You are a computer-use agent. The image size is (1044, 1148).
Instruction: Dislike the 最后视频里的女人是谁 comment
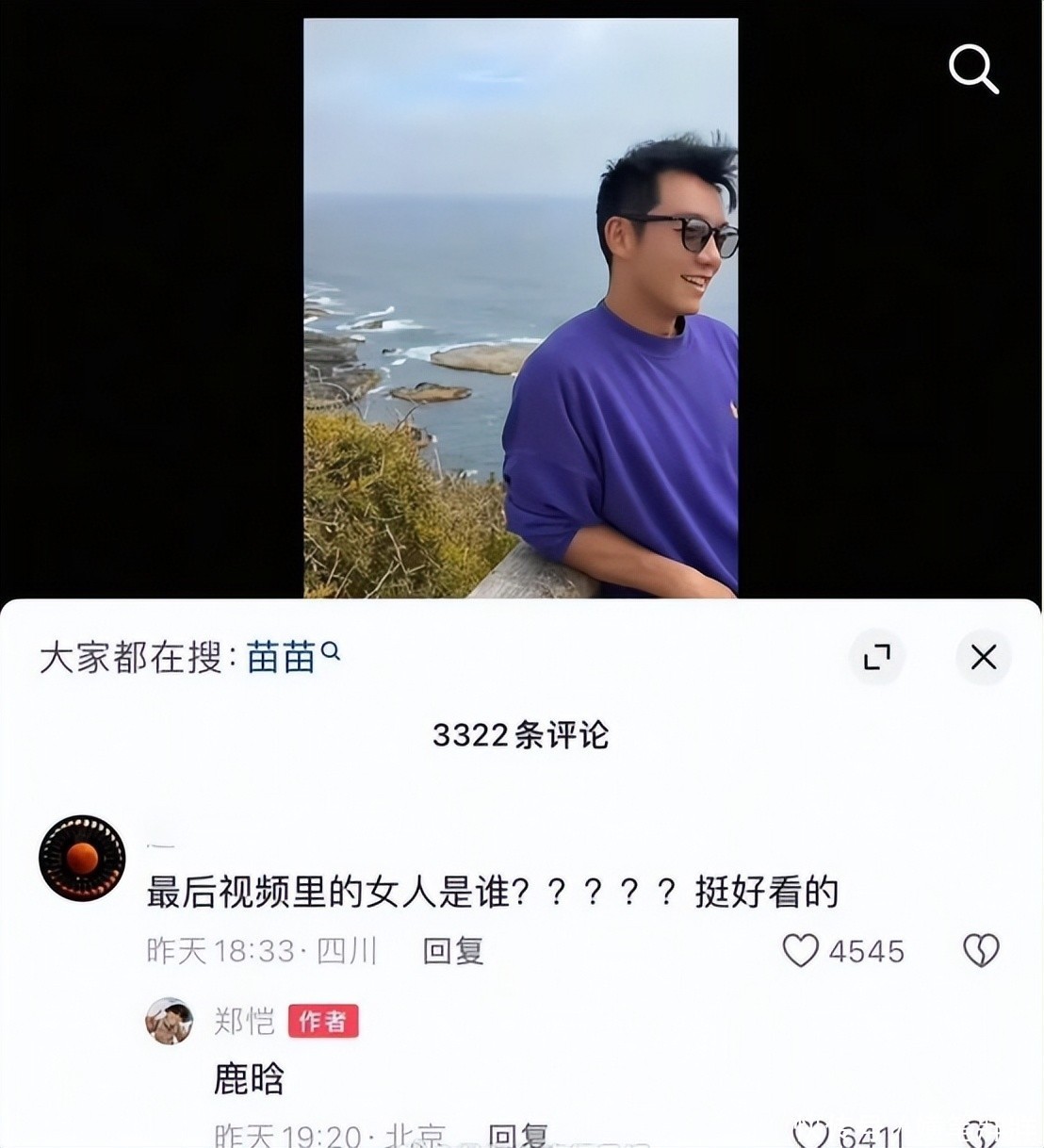[x=980, y=950]
